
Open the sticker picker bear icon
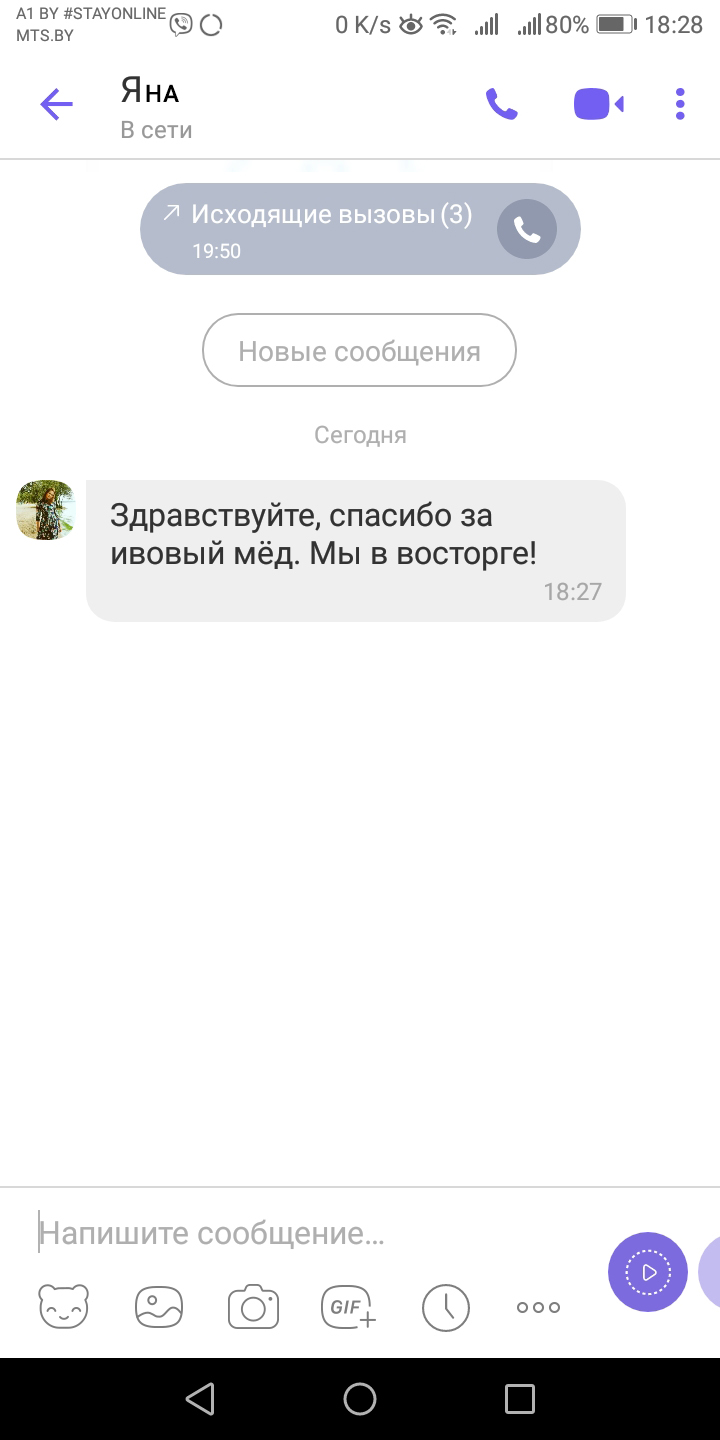point(63,1306)
